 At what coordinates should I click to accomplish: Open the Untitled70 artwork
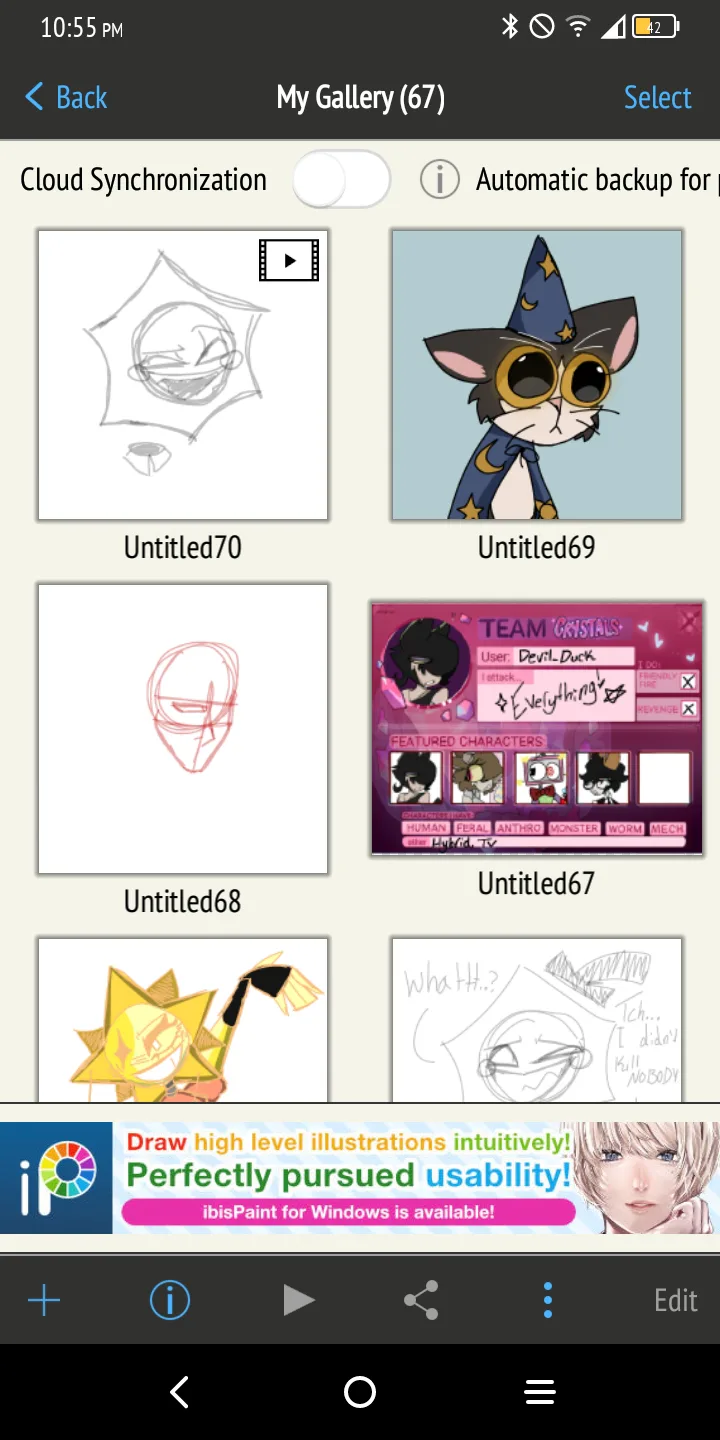pos(183,374)
